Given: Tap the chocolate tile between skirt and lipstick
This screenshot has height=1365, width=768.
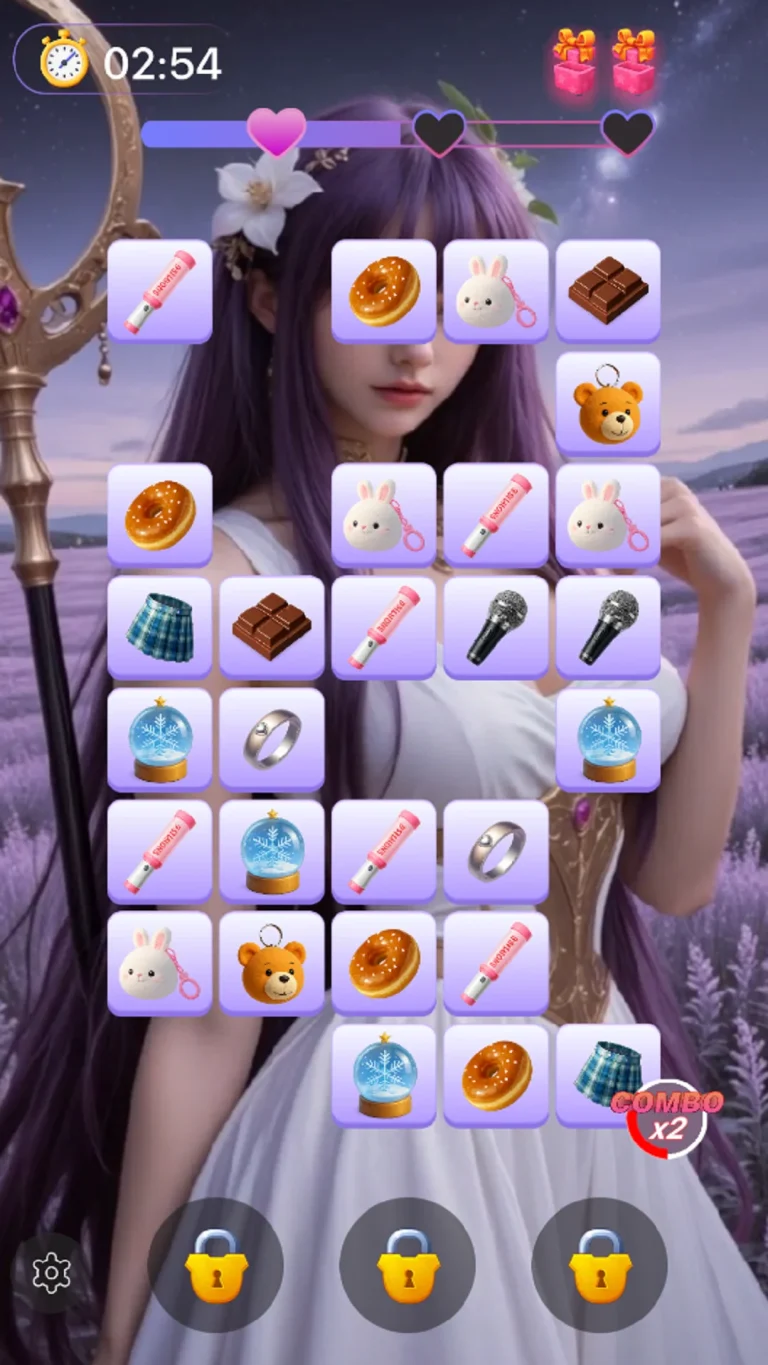Looking at the screenshot, I should [x=272, y=627].
